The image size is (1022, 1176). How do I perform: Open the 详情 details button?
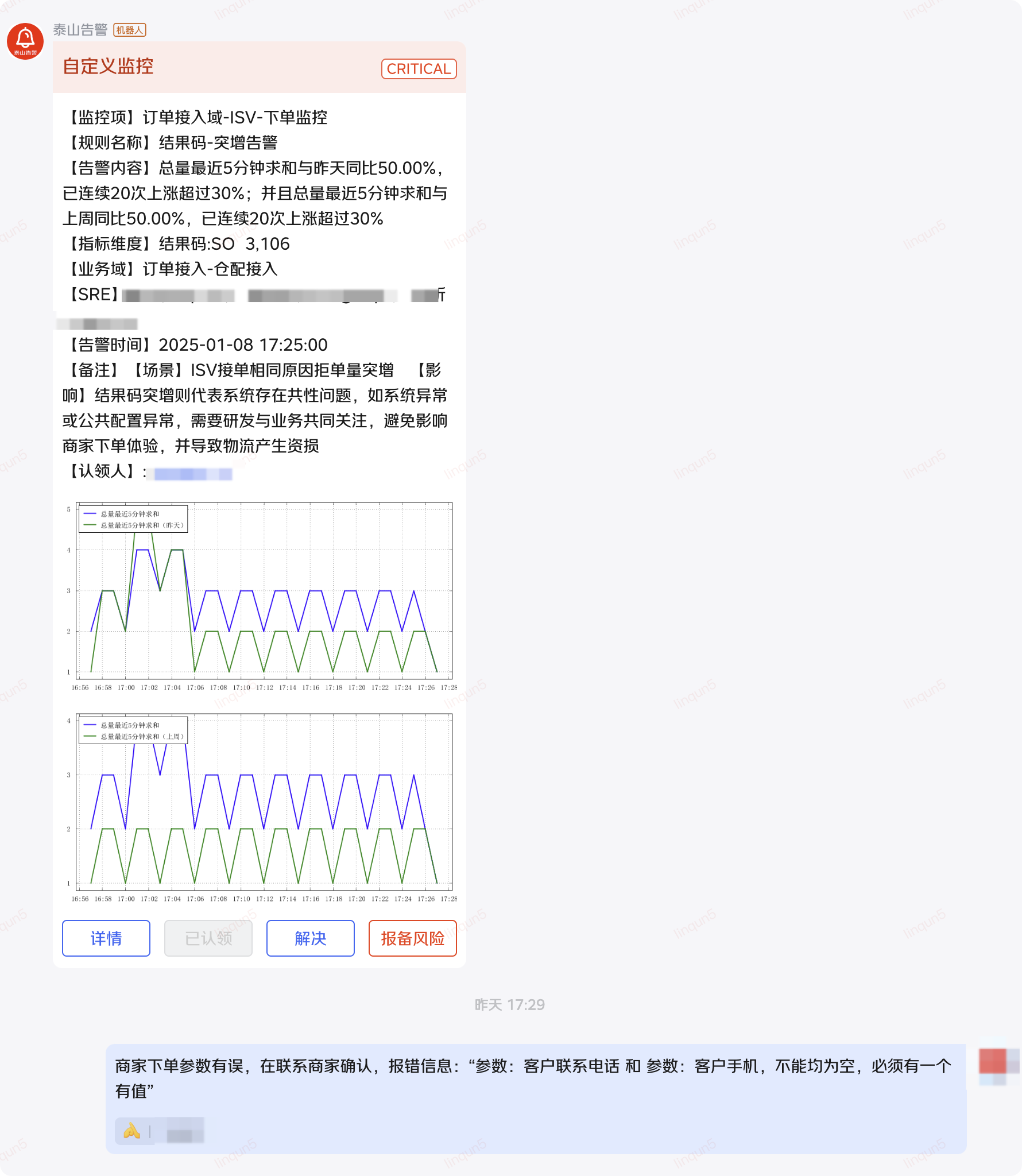coord(106,938)
